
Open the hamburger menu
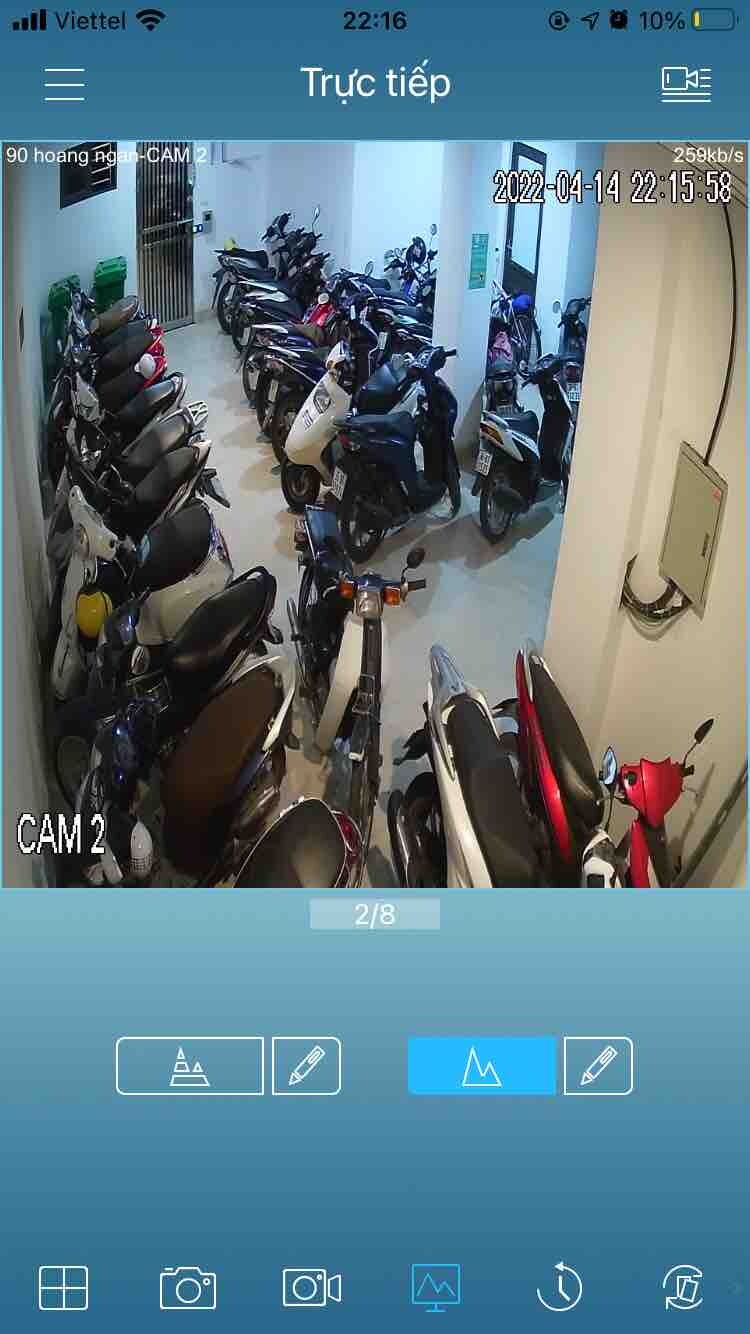[x=64, y=84]
